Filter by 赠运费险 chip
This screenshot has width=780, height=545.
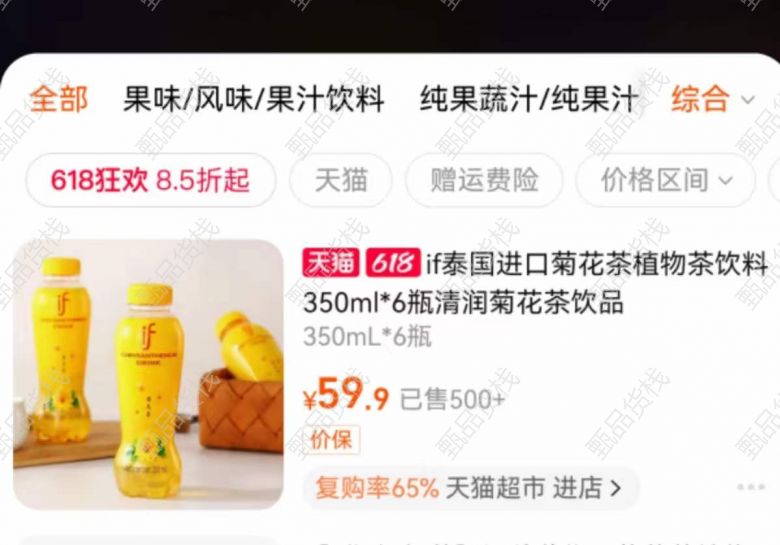point(484,181)
